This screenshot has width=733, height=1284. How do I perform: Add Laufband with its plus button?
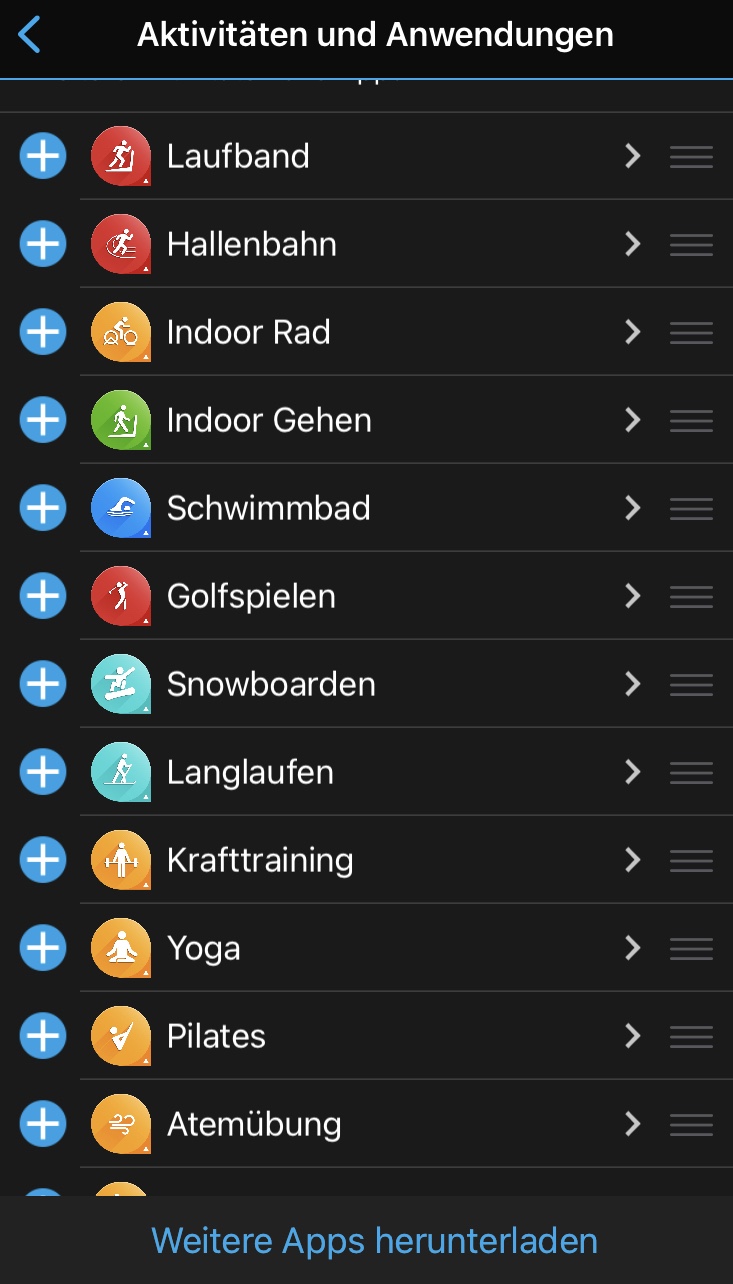coord(43,157)
